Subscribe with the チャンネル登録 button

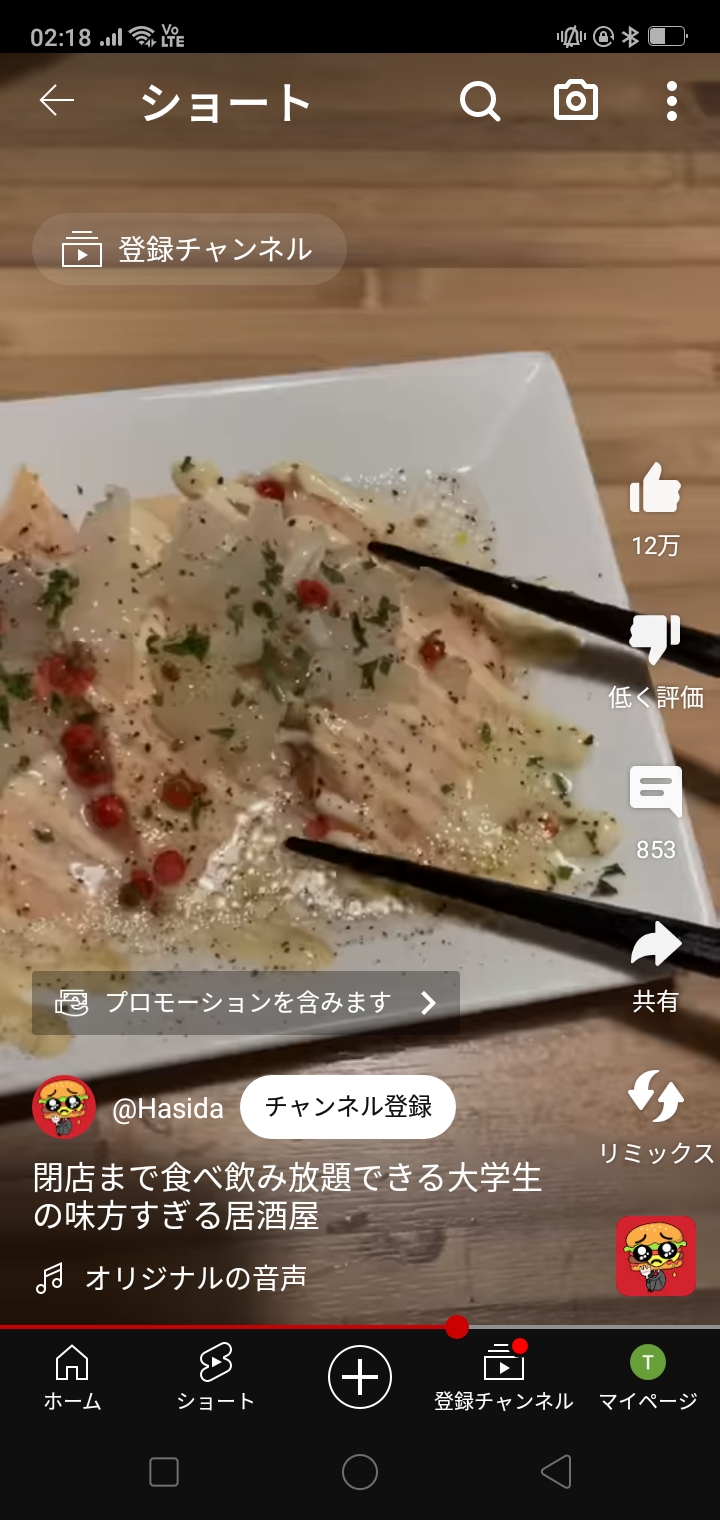pyautogui.click(x=348, y=1107)
